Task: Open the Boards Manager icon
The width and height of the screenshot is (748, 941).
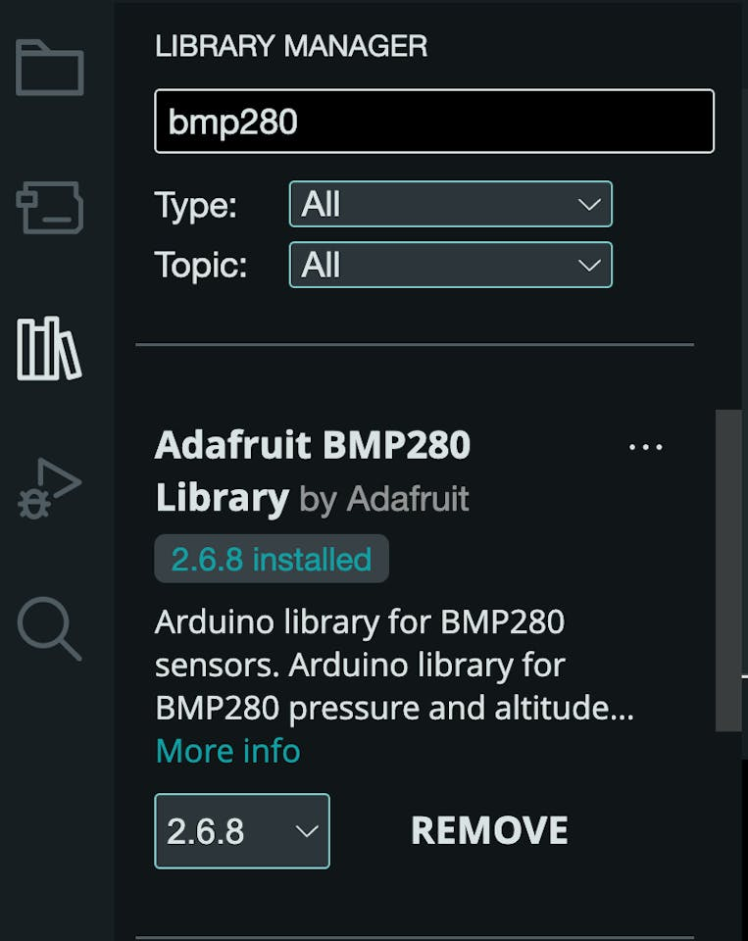Action: 49,208
